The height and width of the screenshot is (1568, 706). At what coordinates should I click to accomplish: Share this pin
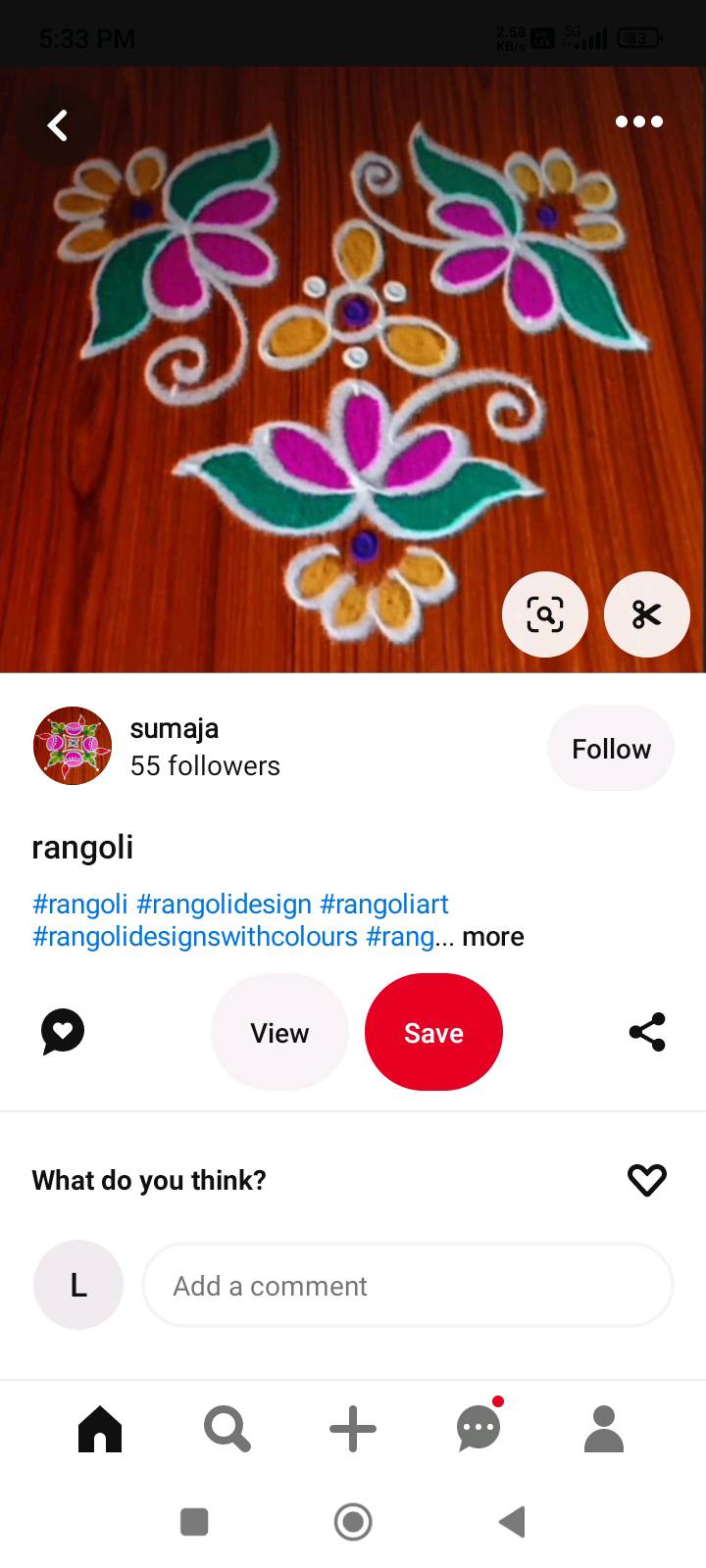click(x=647, y=1032)
